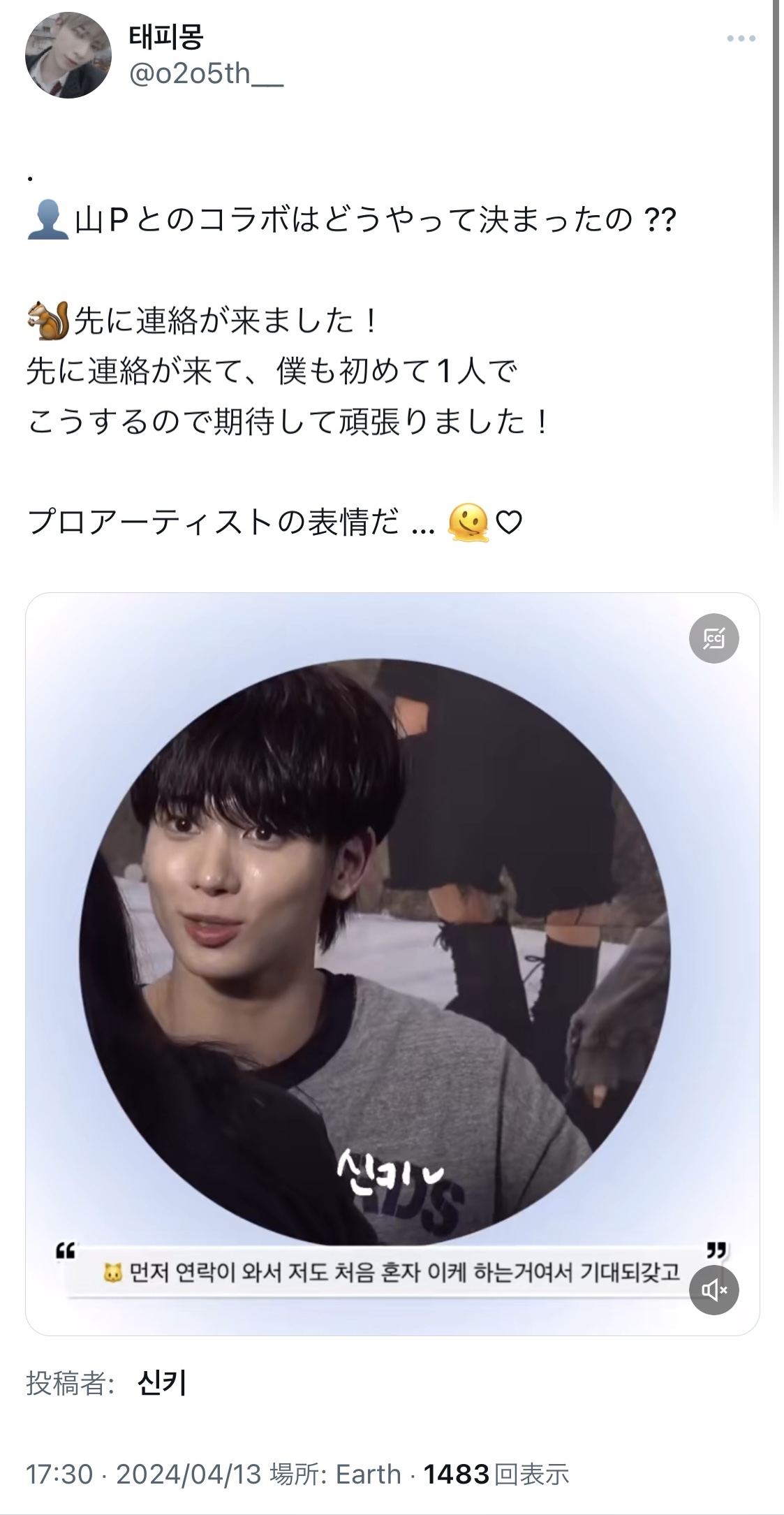Toggle captions on the video
The height and width of the screenshot is (1515, 784).
coord(713,638)
